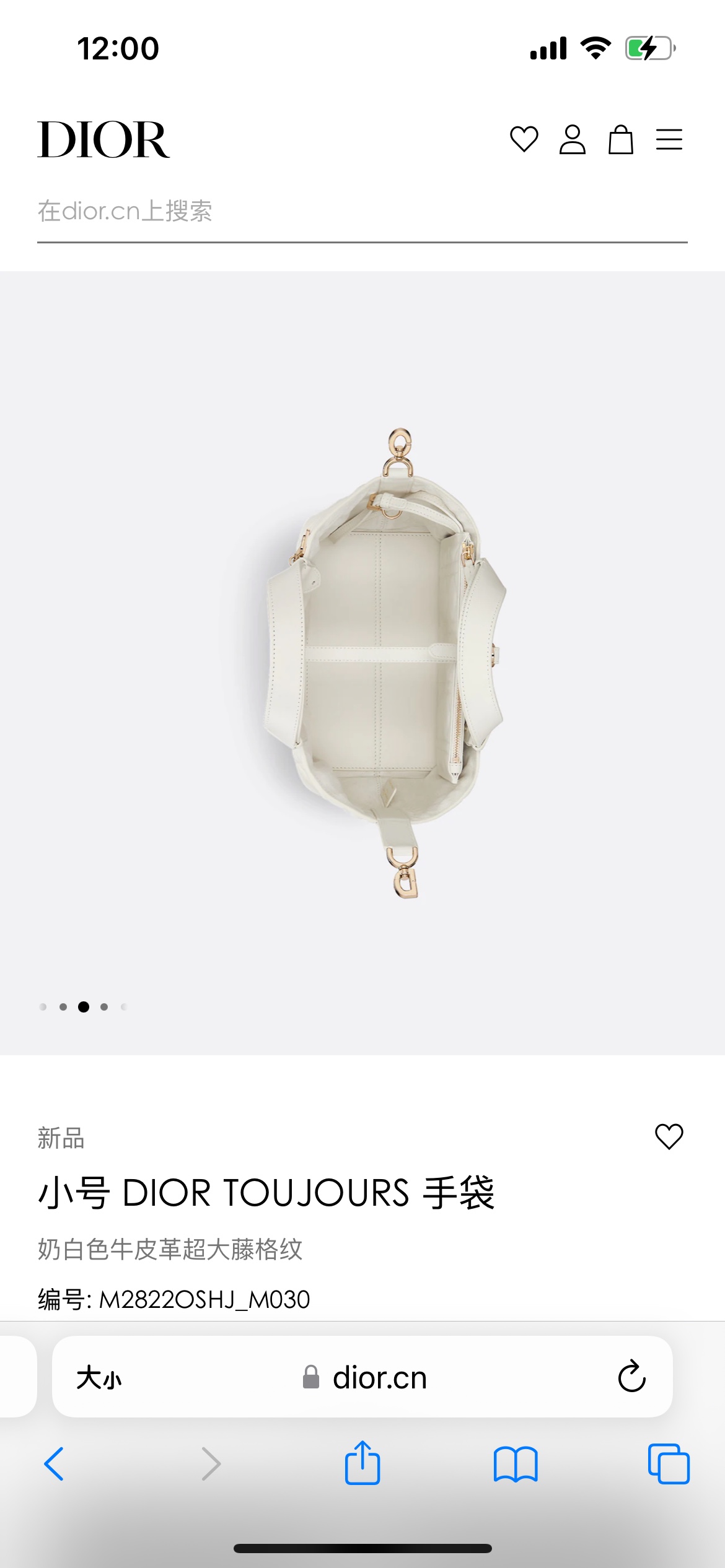The width and height of the screenshot is (725, 1568).
Task: Tap the dior.cn address bar
Action: pos(366,1378)
